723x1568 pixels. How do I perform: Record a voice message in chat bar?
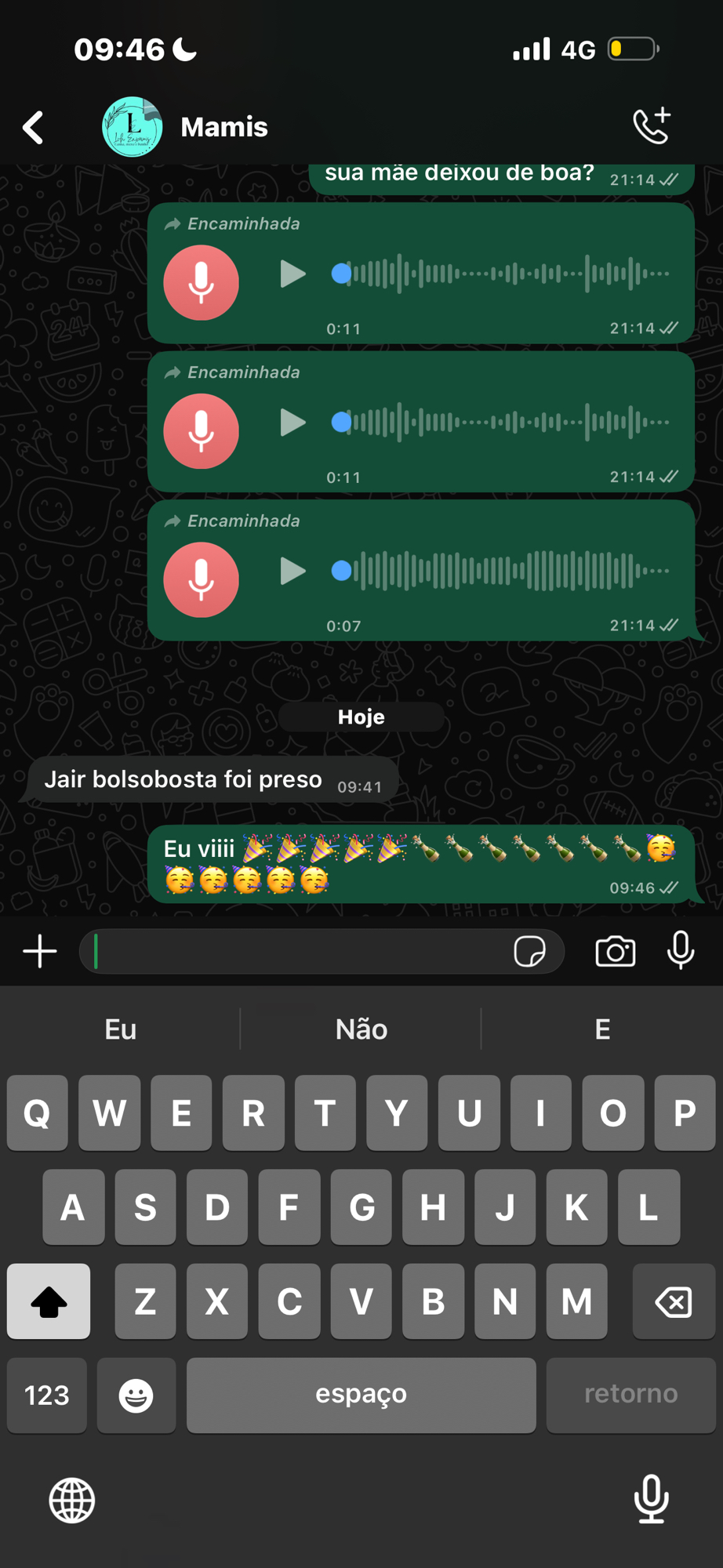[x=680, y=950]
